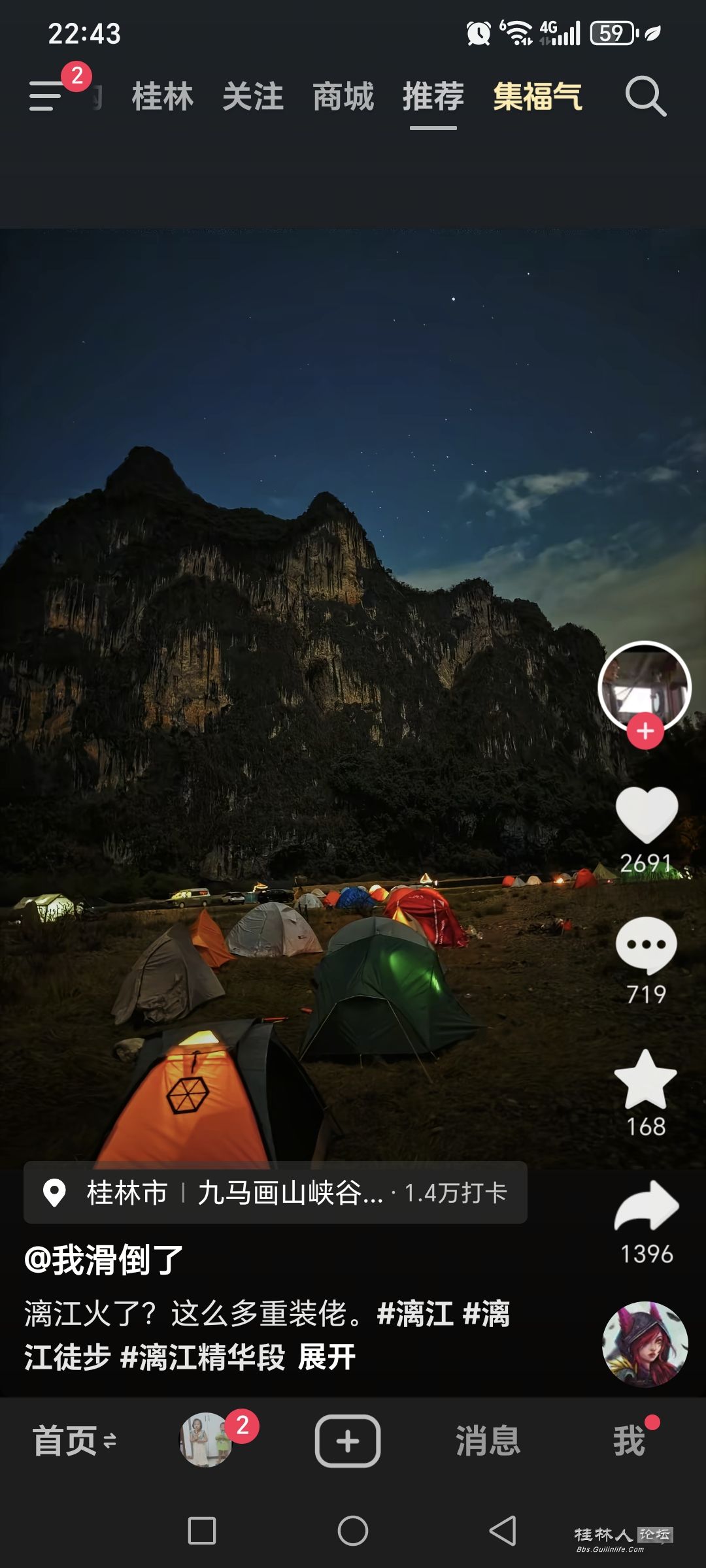Open the 我 profile tab
Screen dimensions: 706x1568
pos(628,1441)
